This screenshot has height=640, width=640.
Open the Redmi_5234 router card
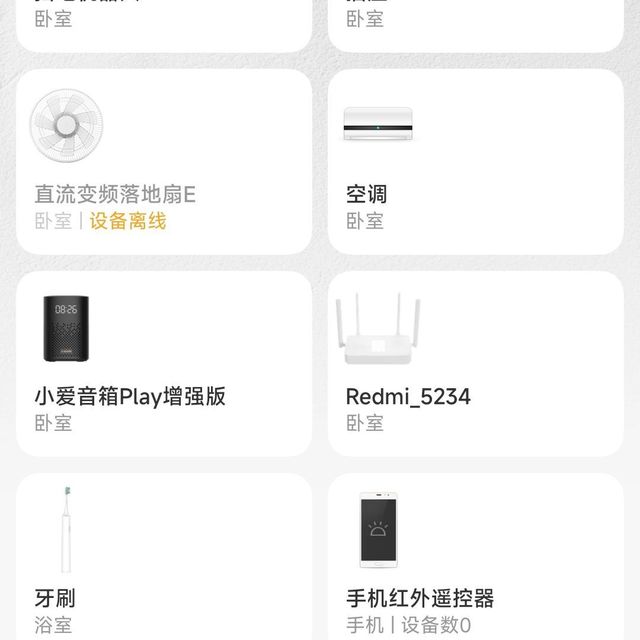click(475, 364)
